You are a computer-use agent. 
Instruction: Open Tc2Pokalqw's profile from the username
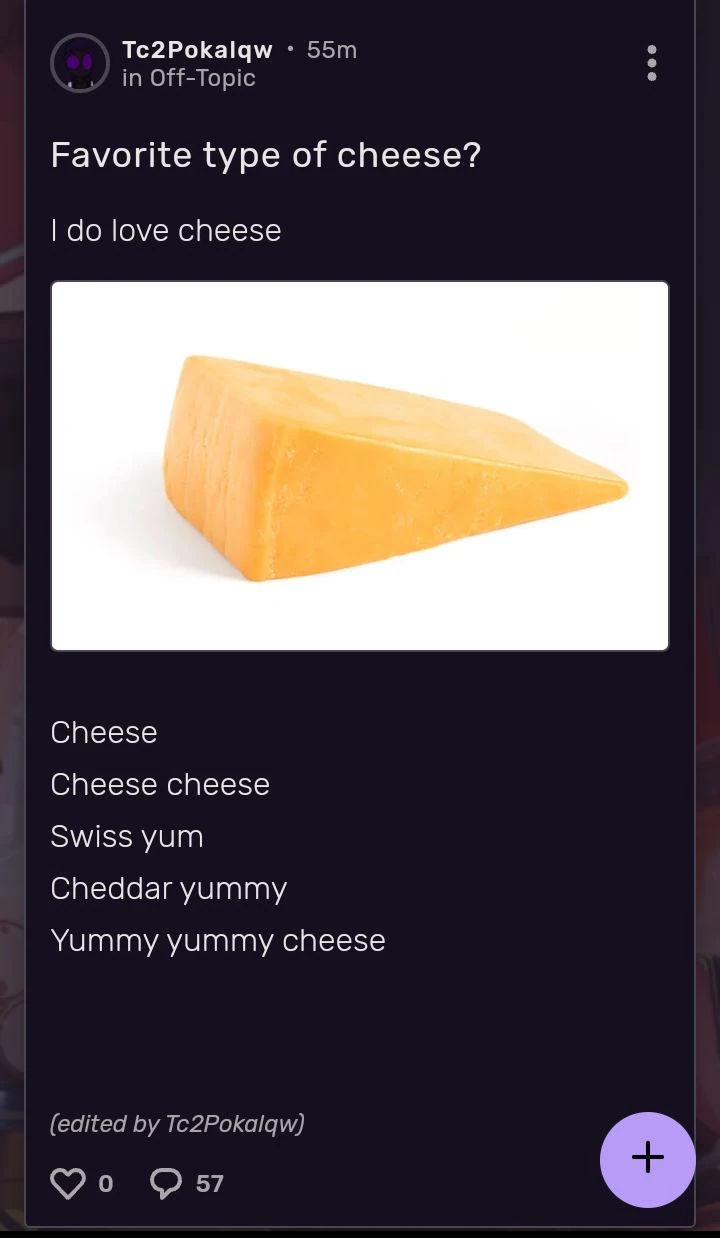click(197, 50)
